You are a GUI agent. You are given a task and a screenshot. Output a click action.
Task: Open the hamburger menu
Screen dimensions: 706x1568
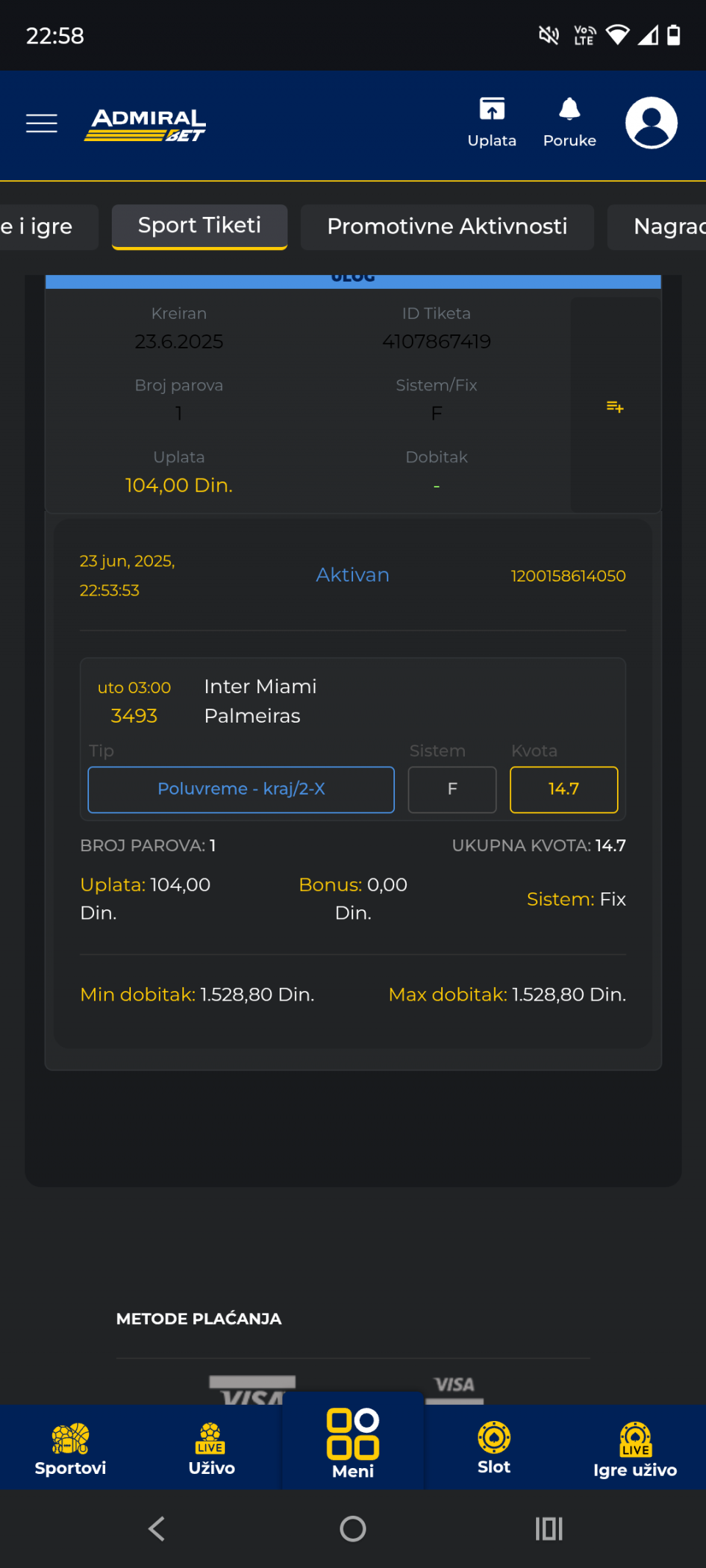click(x=41, y=123)
